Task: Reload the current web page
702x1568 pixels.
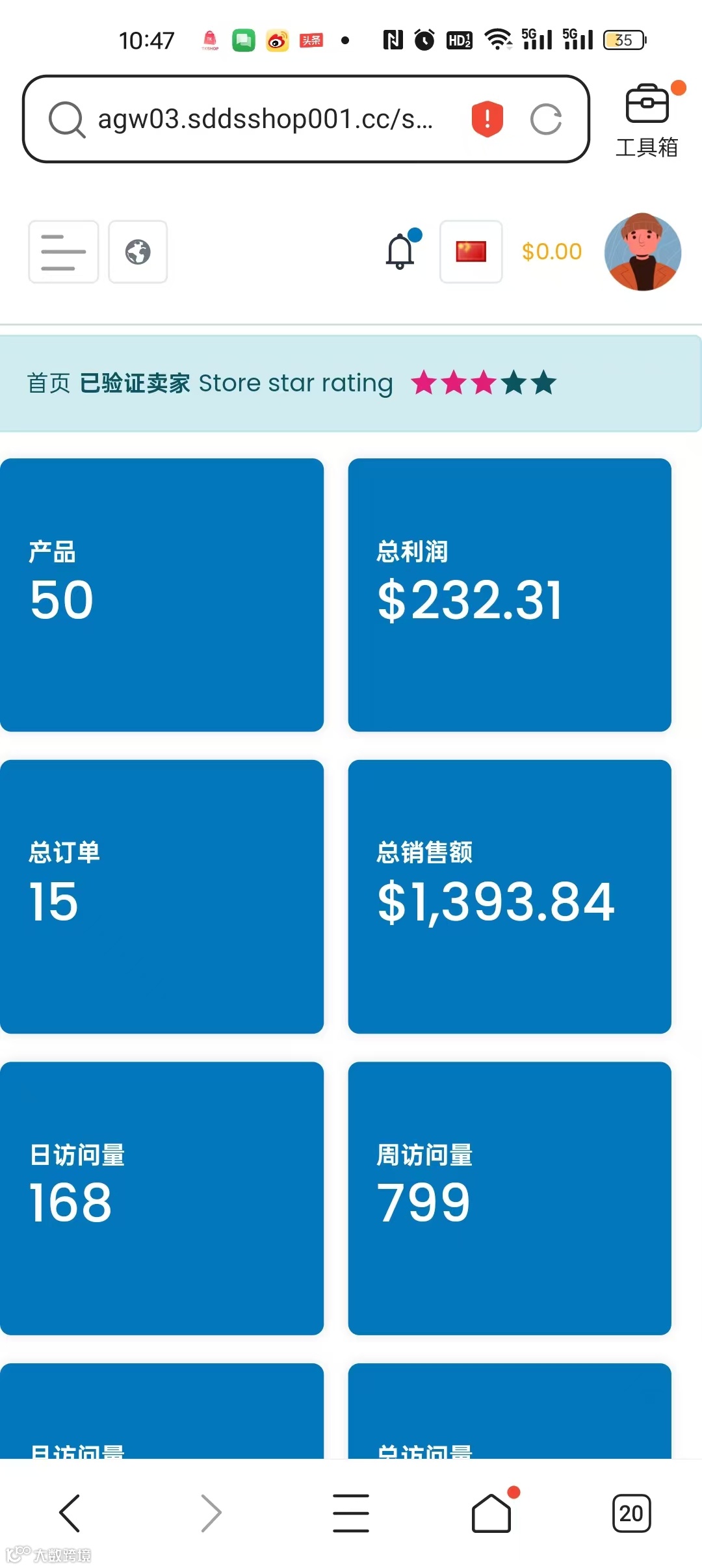Action: tap(546, 119)
